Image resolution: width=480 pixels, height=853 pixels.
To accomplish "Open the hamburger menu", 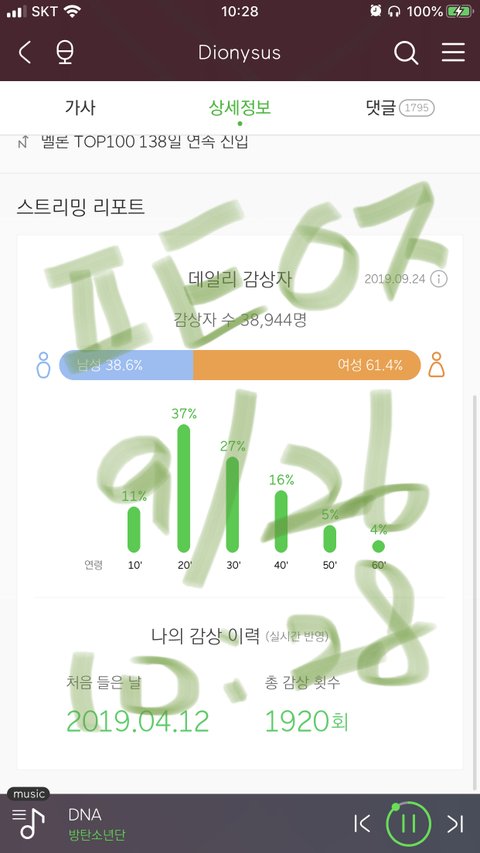I will [453, 52].
